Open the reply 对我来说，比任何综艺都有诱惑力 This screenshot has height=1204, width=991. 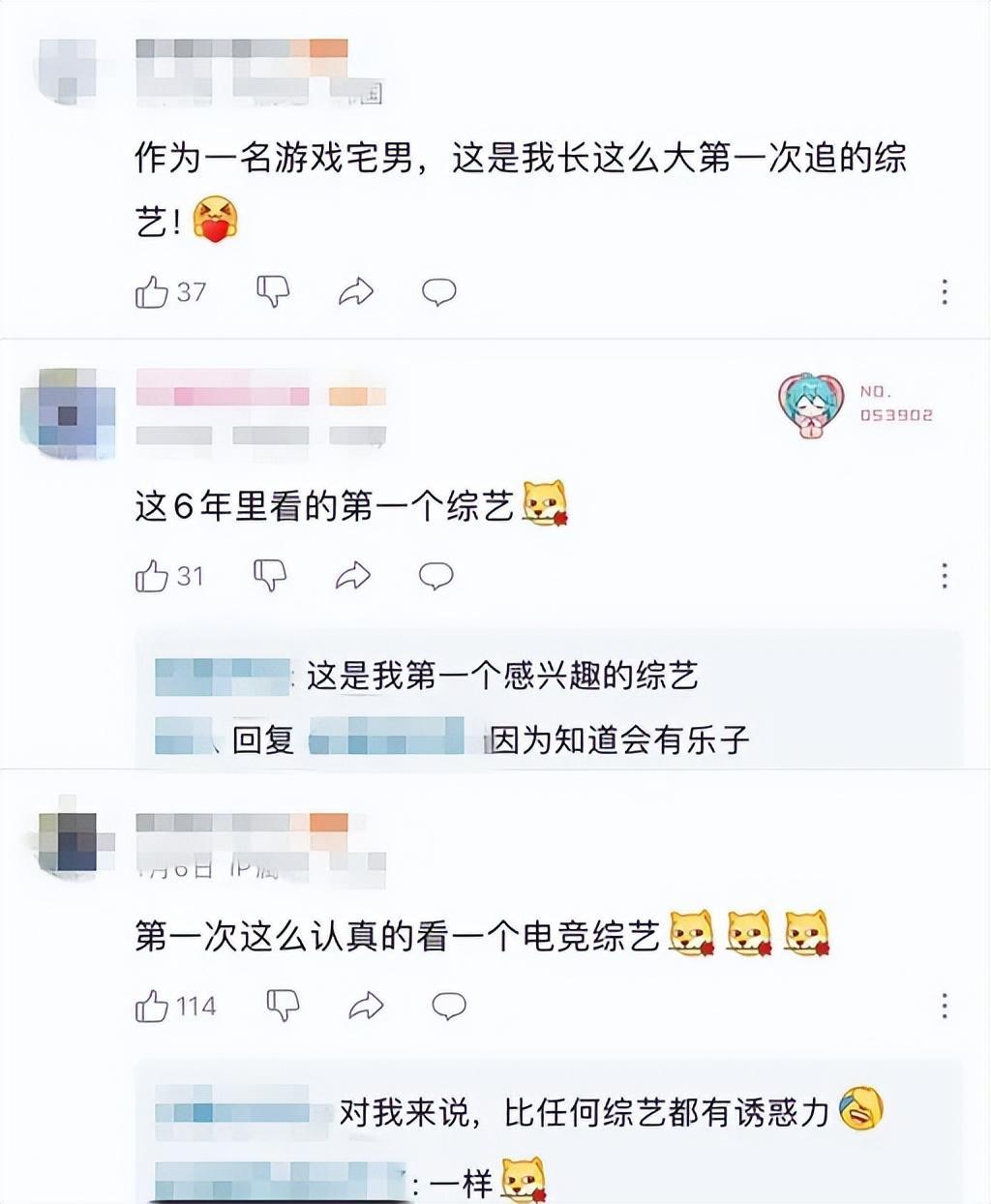584,1113
